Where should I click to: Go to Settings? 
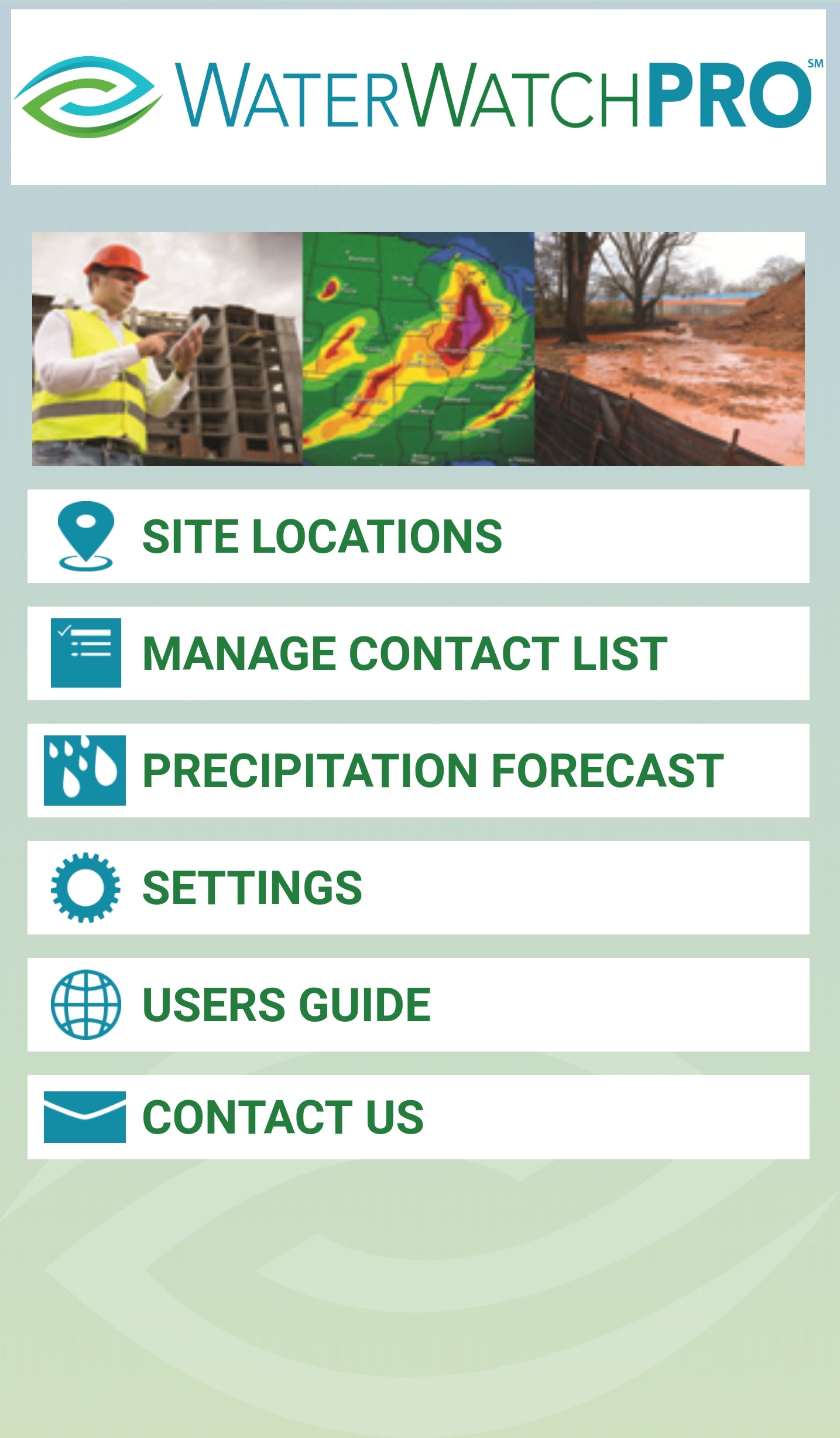[418, 887]
